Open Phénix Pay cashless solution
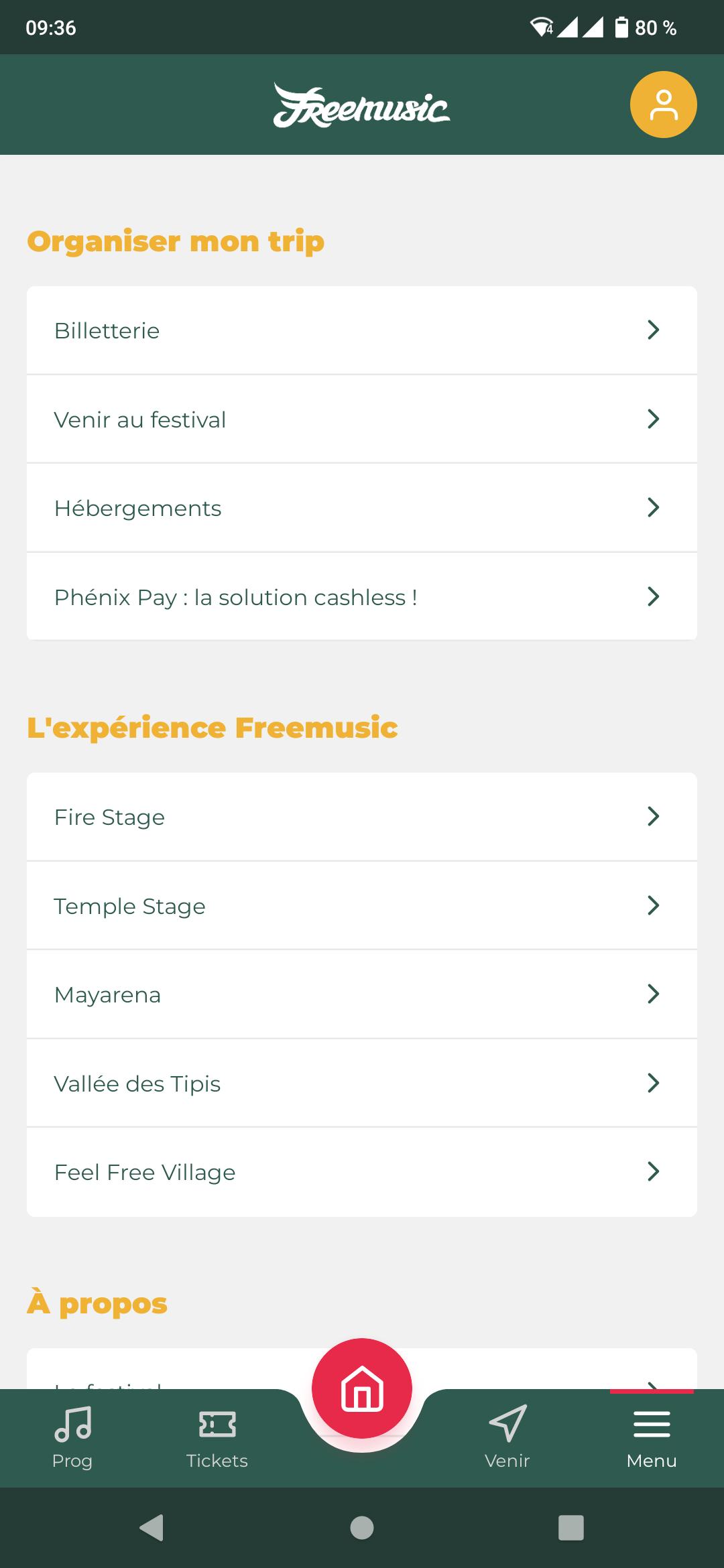724x1568 pixels. point(362,596)
